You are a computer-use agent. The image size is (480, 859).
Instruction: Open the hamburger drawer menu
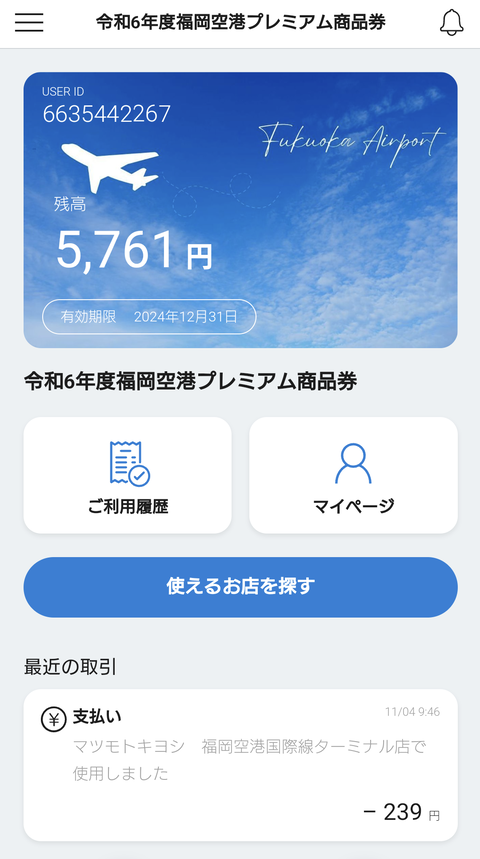point(29,22)
